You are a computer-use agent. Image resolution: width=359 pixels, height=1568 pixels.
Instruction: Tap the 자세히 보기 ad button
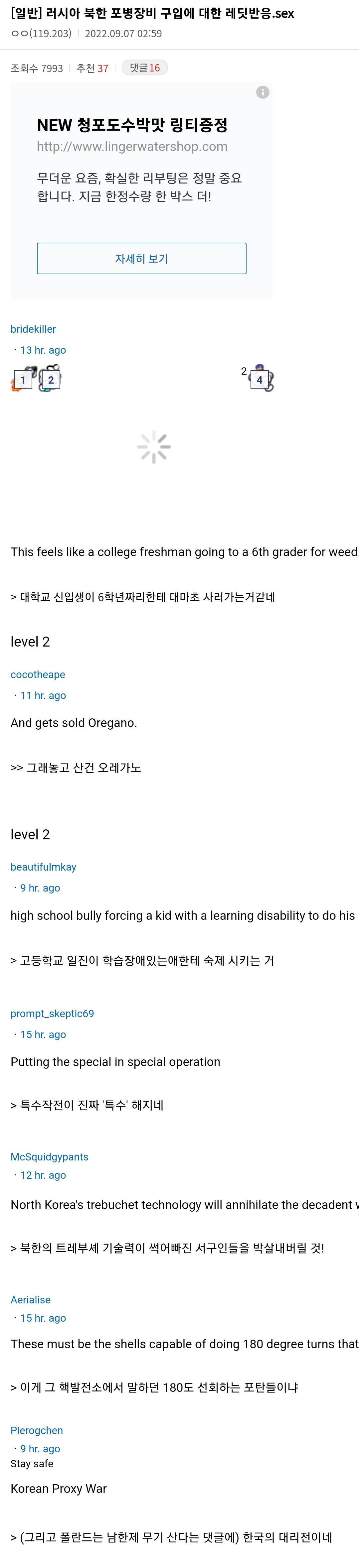(x=141, y=259)
